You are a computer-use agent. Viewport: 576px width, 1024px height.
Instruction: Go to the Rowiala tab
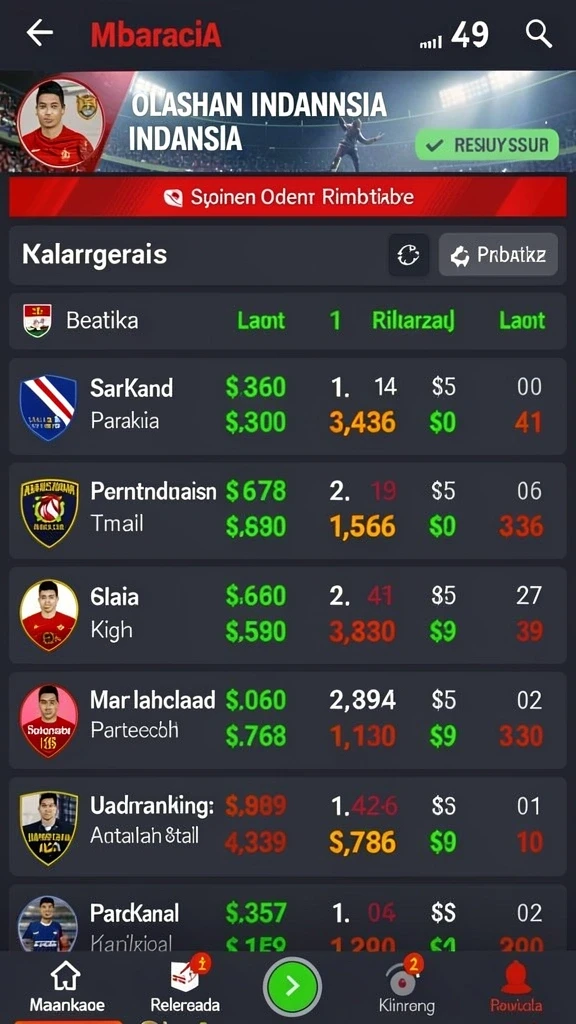click(516, 986)
